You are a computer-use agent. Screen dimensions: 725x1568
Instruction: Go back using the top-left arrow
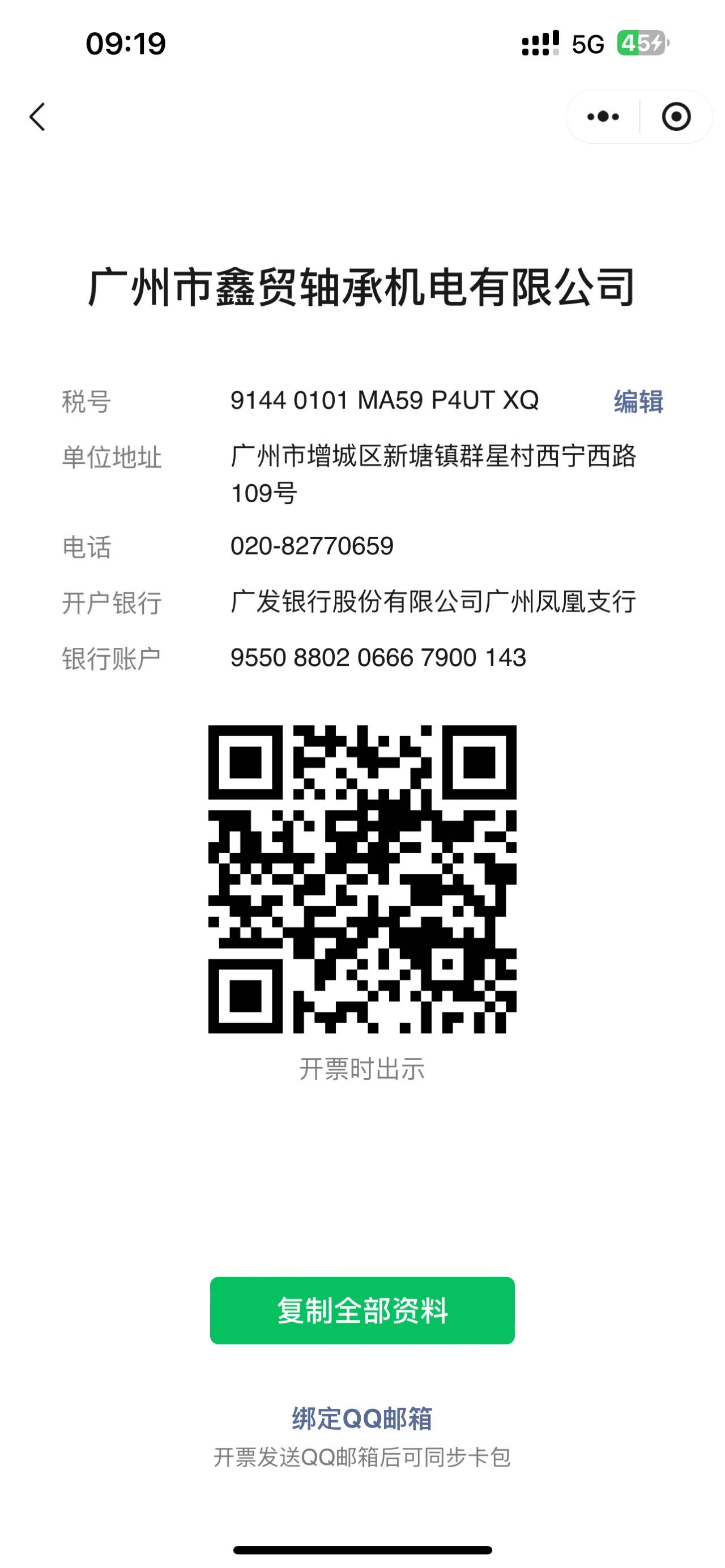click(x=38, y=117)
